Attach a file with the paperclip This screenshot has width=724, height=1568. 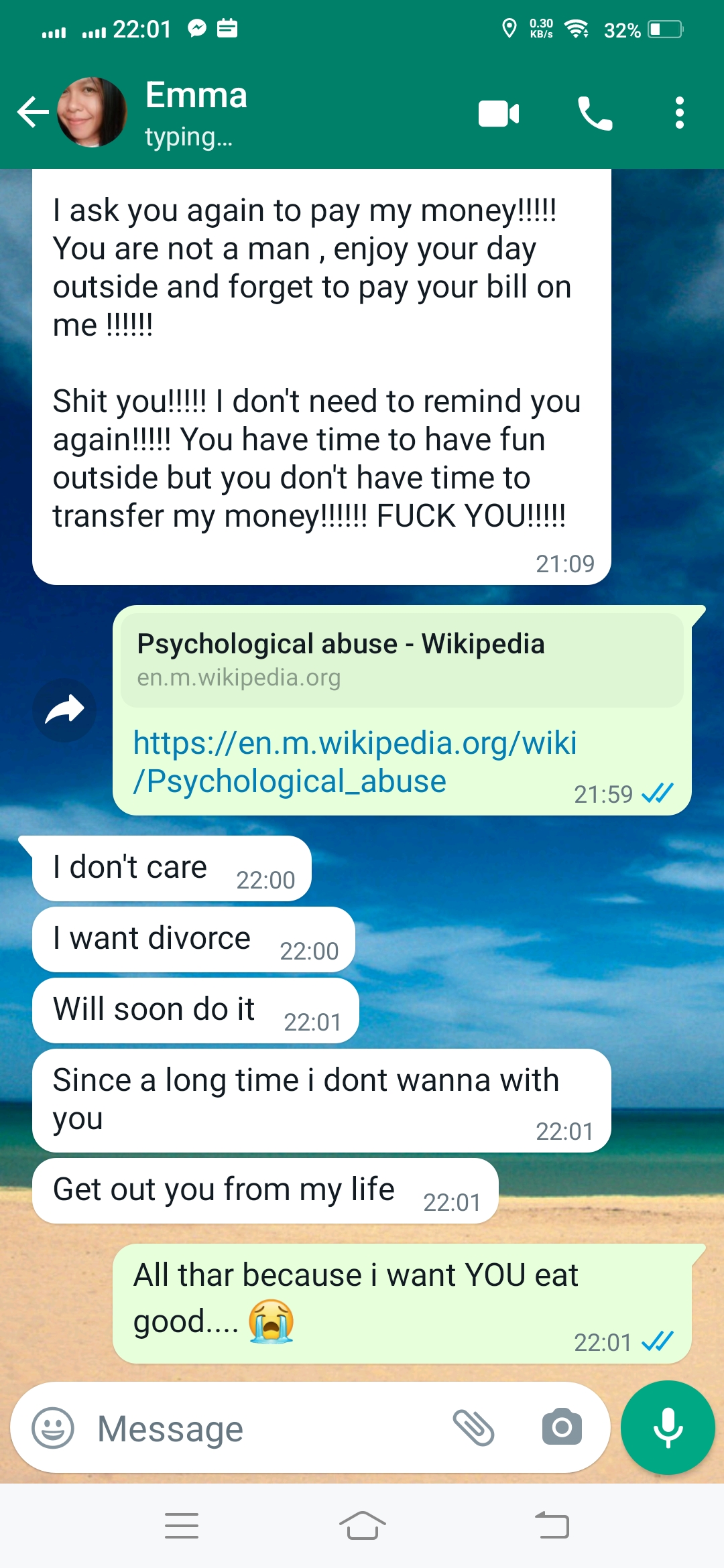473,1428
